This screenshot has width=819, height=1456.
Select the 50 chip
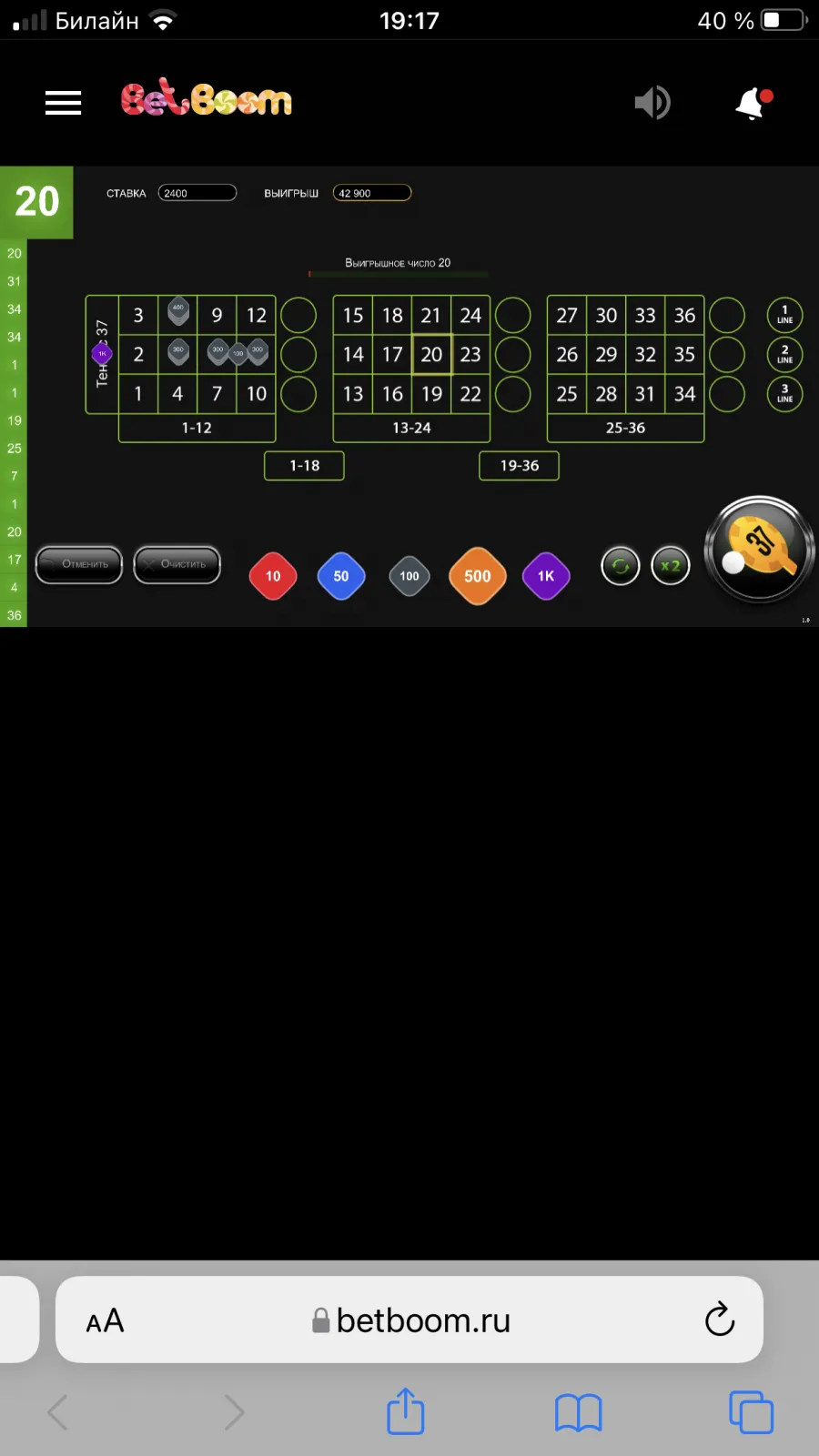[x=341, y=576]
